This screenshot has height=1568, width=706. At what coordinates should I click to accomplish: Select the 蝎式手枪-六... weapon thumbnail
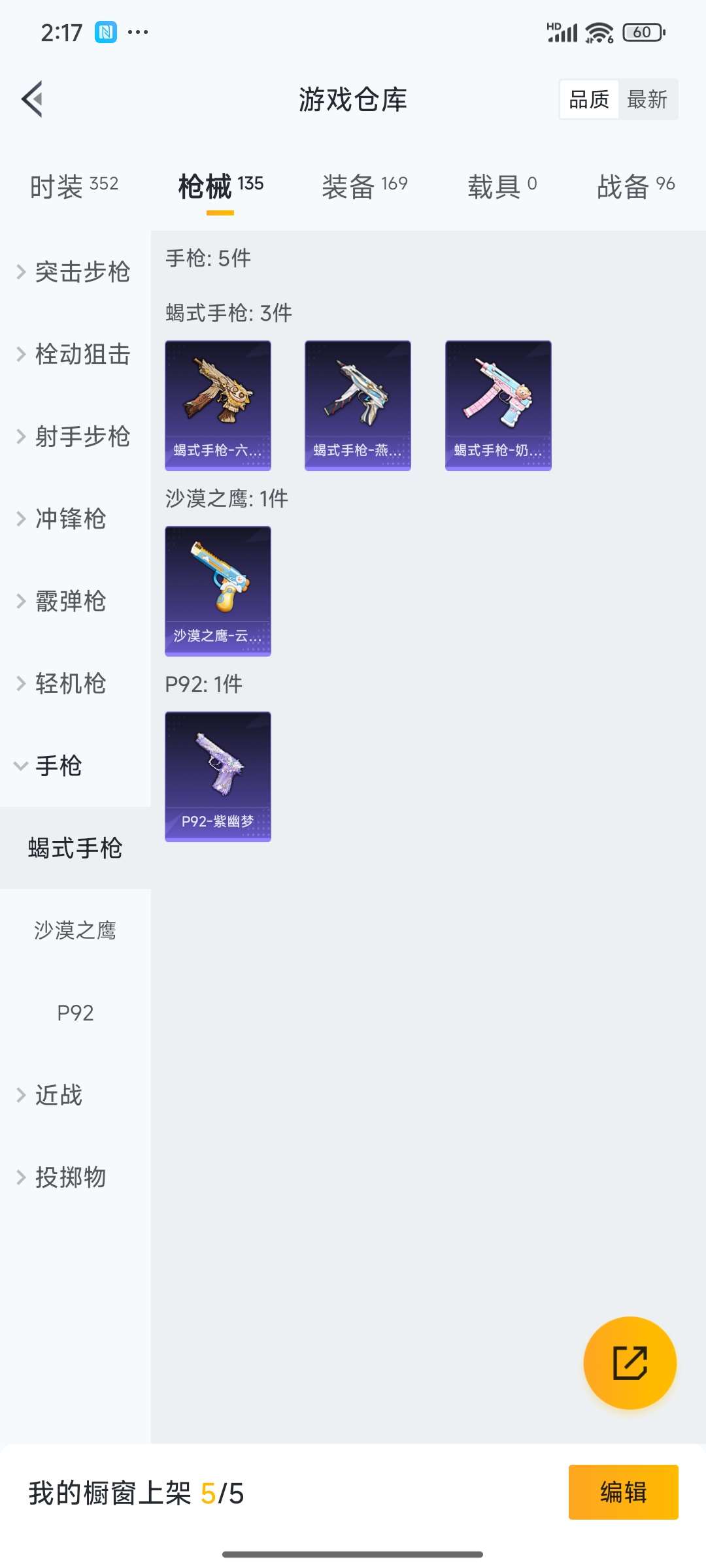coord(218,404)
